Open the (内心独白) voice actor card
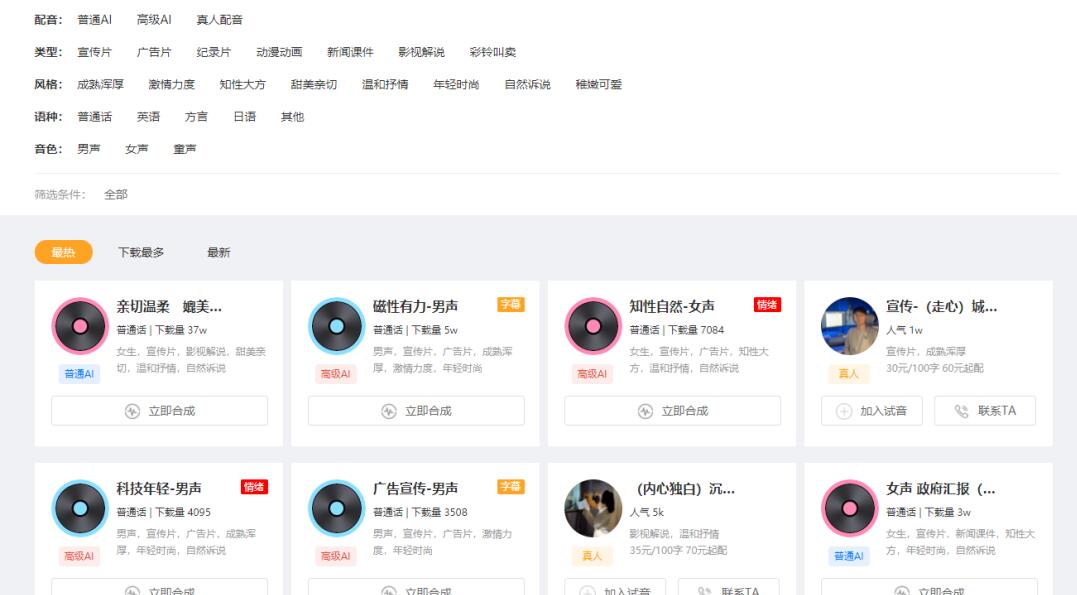The width and height of the screenshot is (1077, 595). tap(685, 489)
